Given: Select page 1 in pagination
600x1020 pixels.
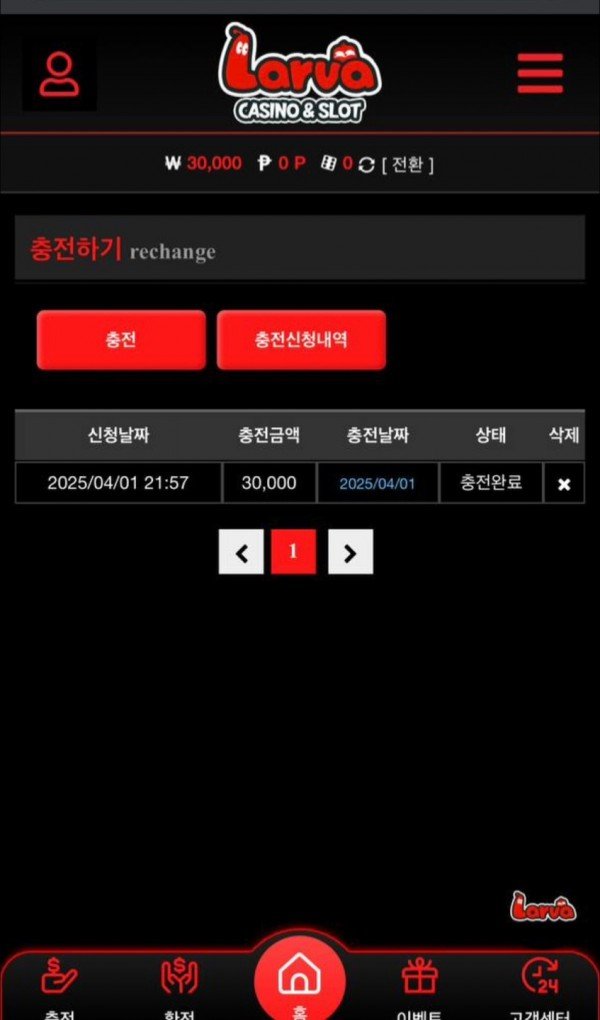Looking at the screenshot, I should (x=293, y=552).
